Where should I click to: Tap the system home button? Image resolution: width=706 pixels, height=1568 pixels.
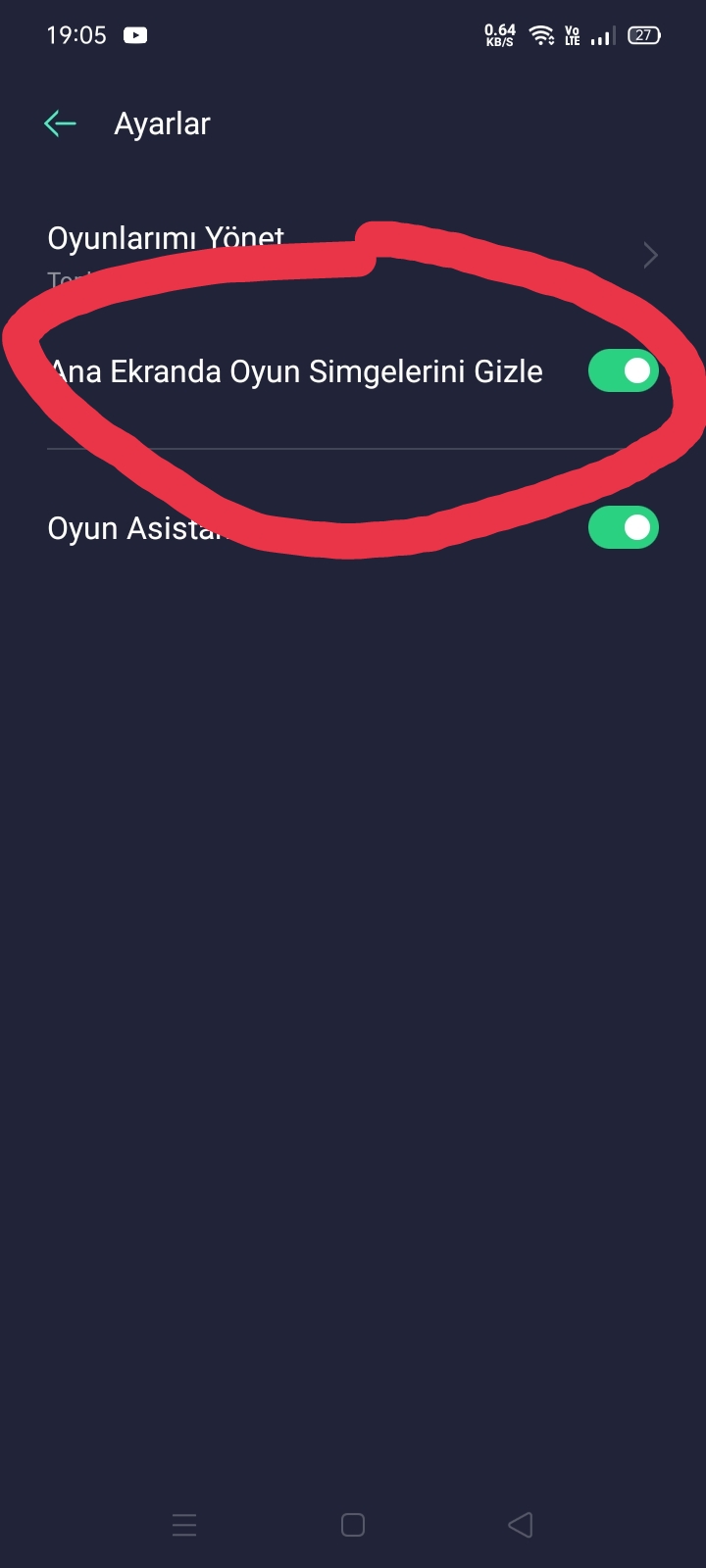353,1525
